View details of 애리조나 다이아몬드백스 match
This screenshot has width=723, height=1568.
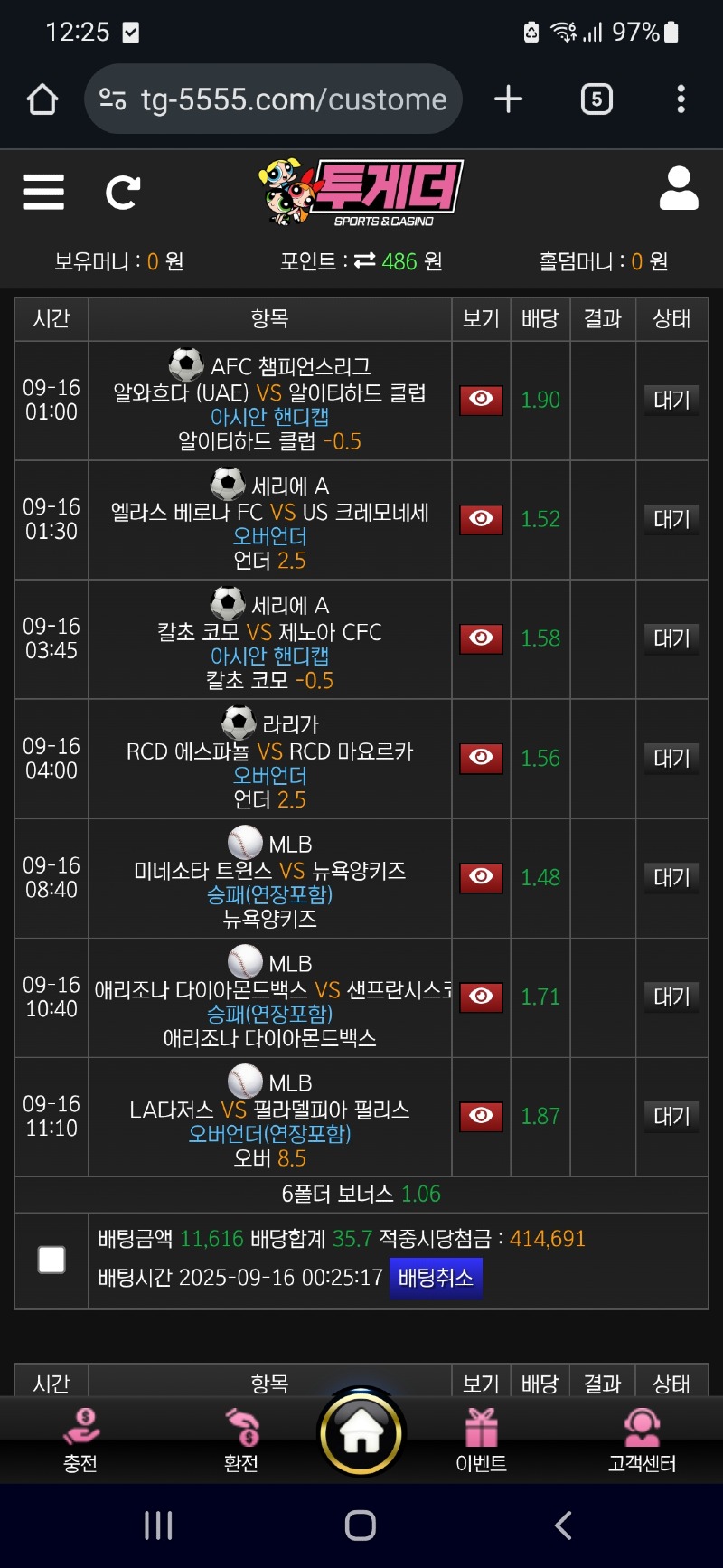pyautogui.click(x=481, y=997)
